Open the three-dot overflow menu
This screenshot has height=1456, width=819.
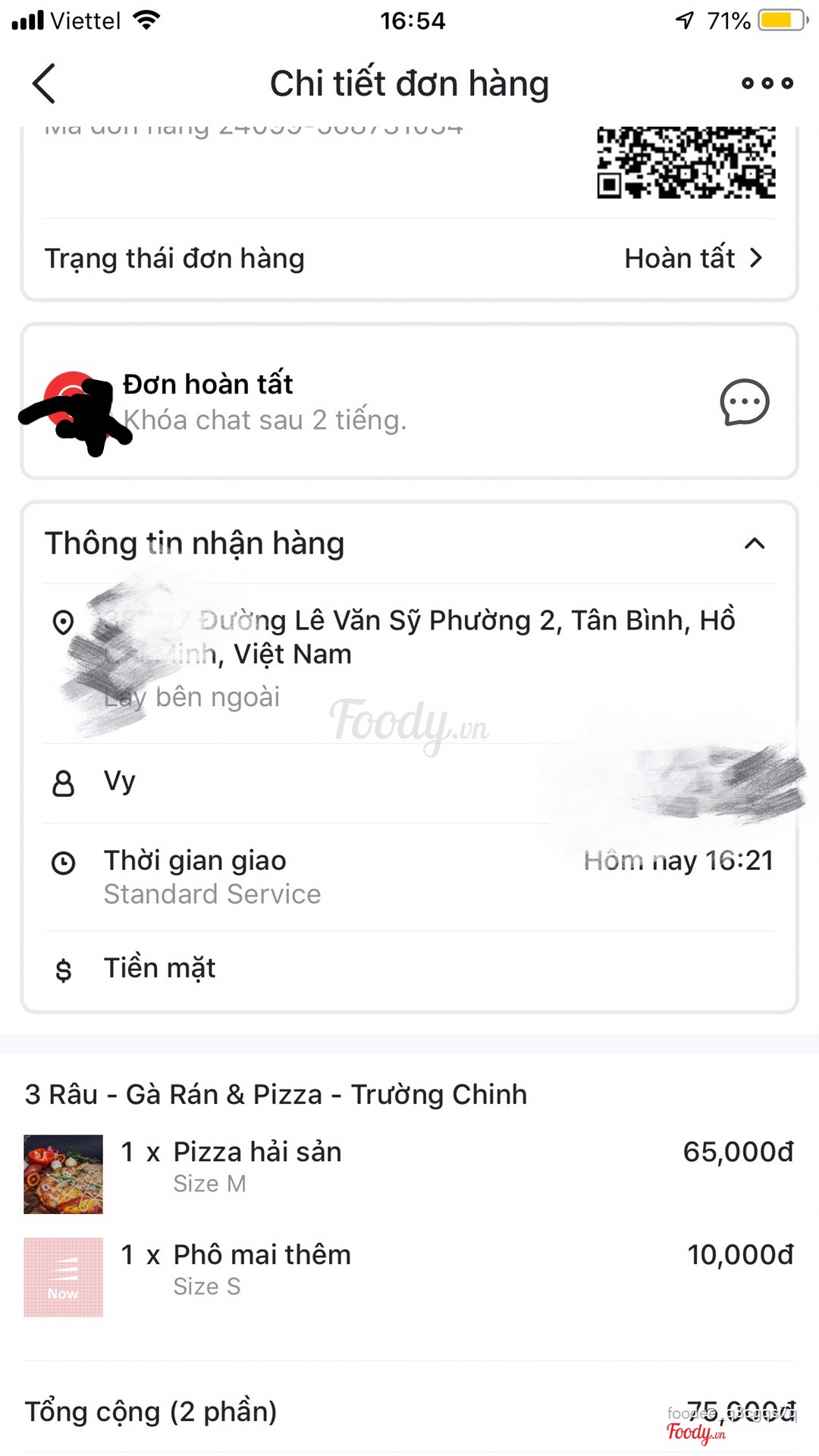pos(767,83)
